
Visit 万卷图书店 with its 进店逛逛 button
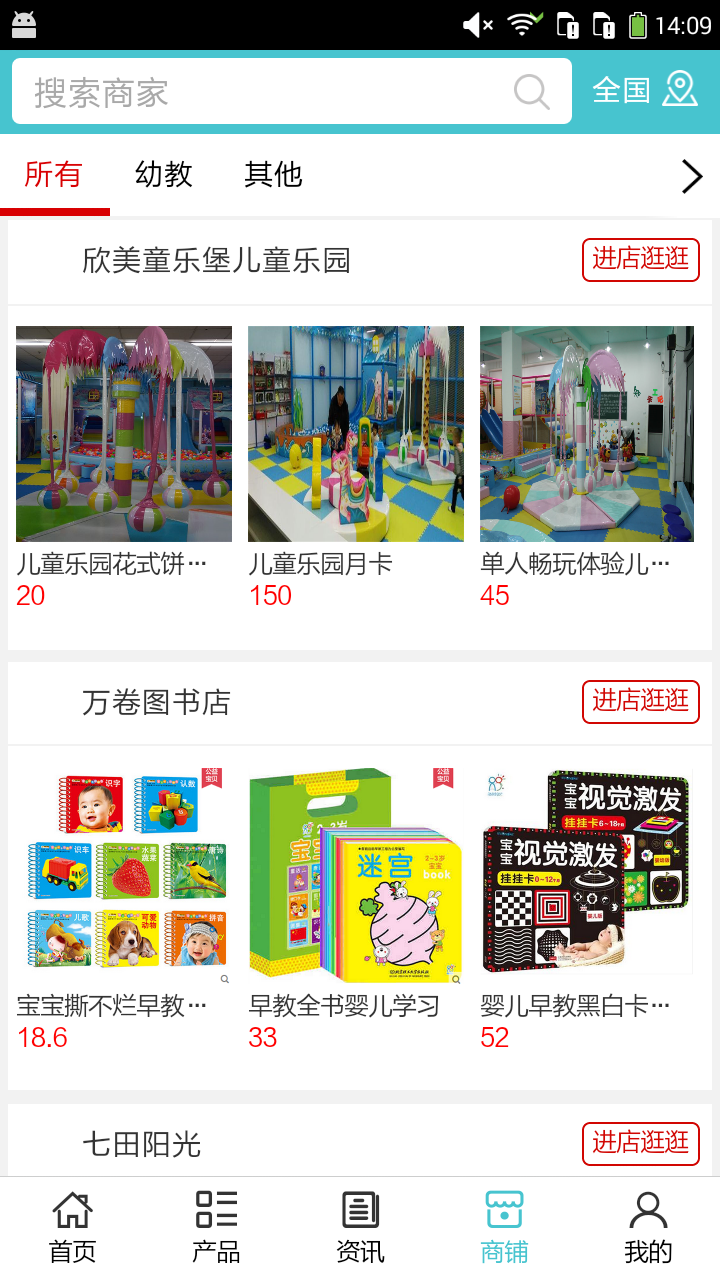(x=640, y=701)
